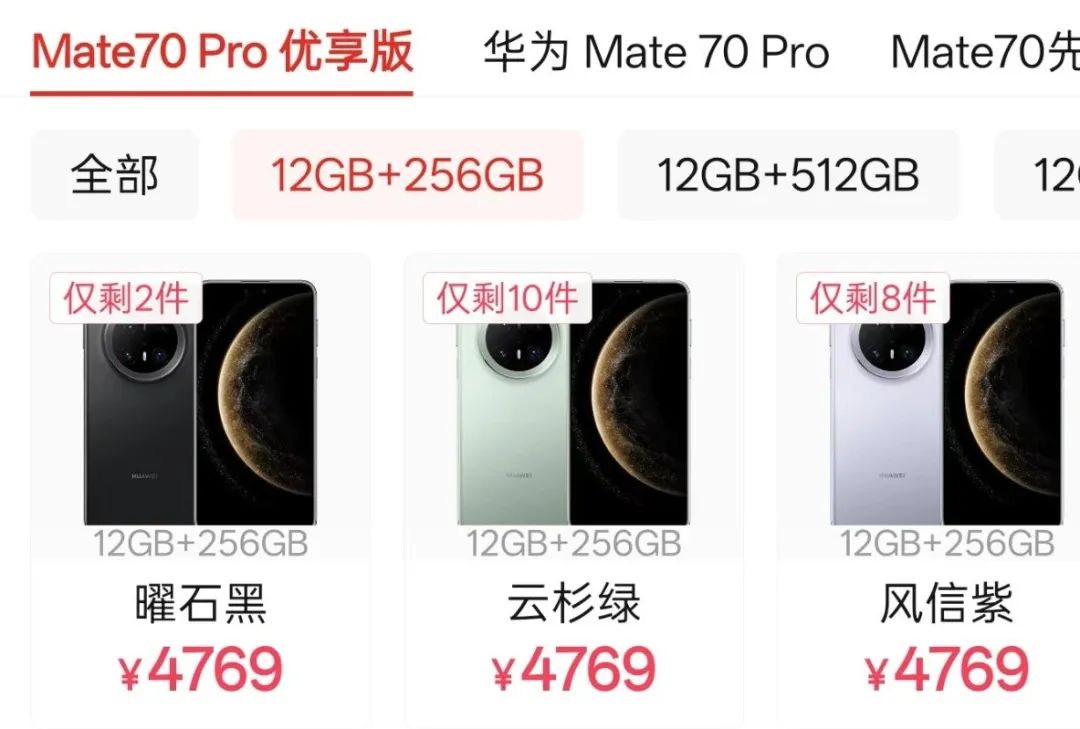
Task: Open the 云杉绿 phone card
Action: (573, 490)
